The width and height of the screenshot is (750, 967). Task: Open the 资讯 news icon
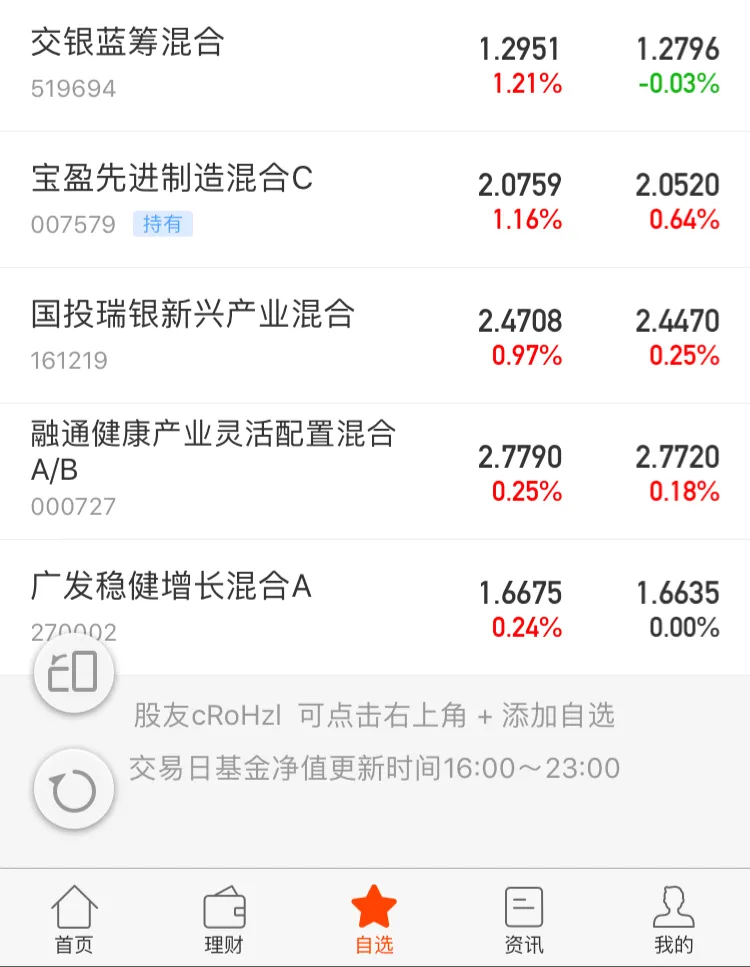[x=524, y=908]
